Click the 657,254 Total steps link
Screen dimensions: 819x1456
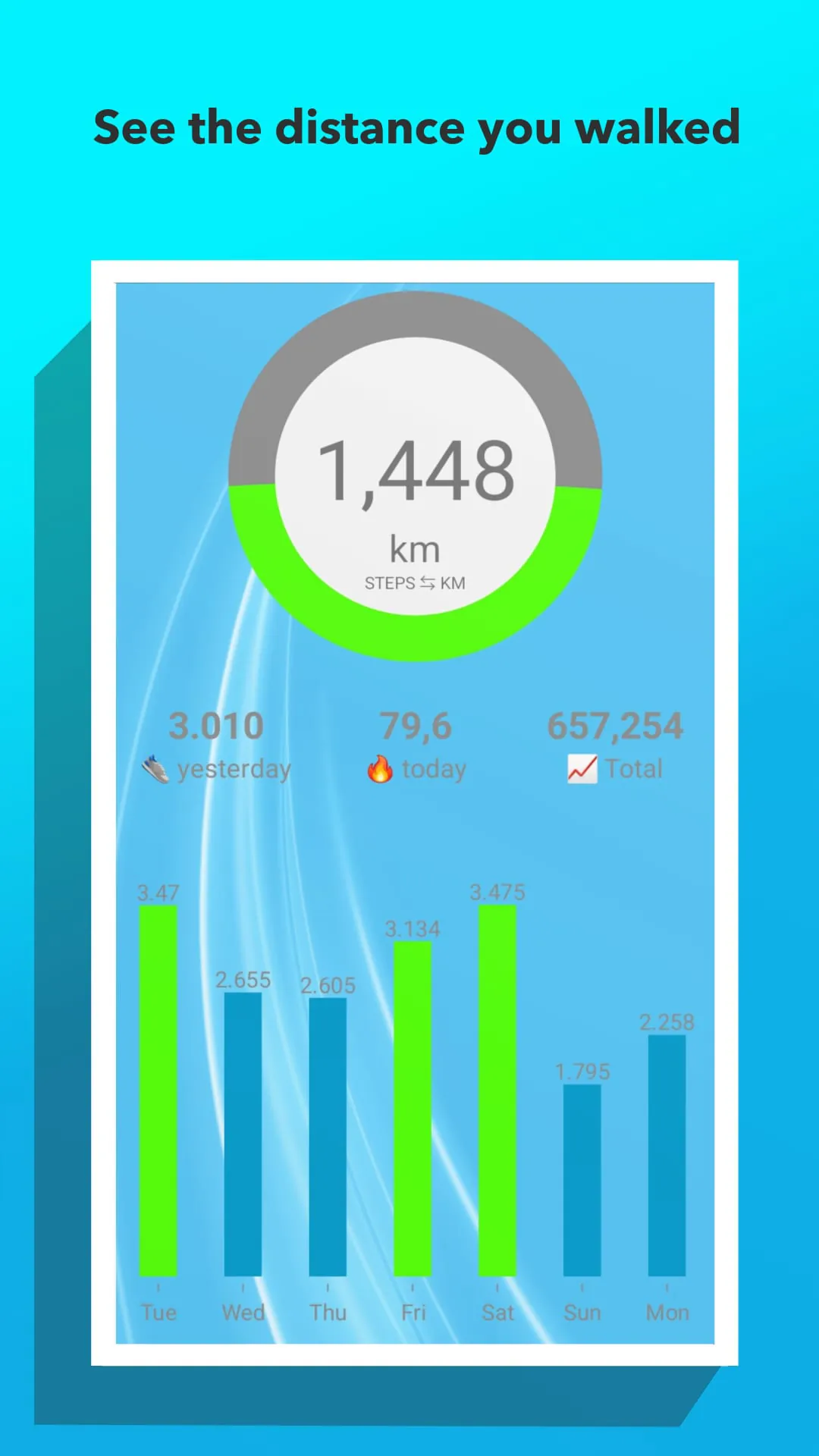click(617, 726)
